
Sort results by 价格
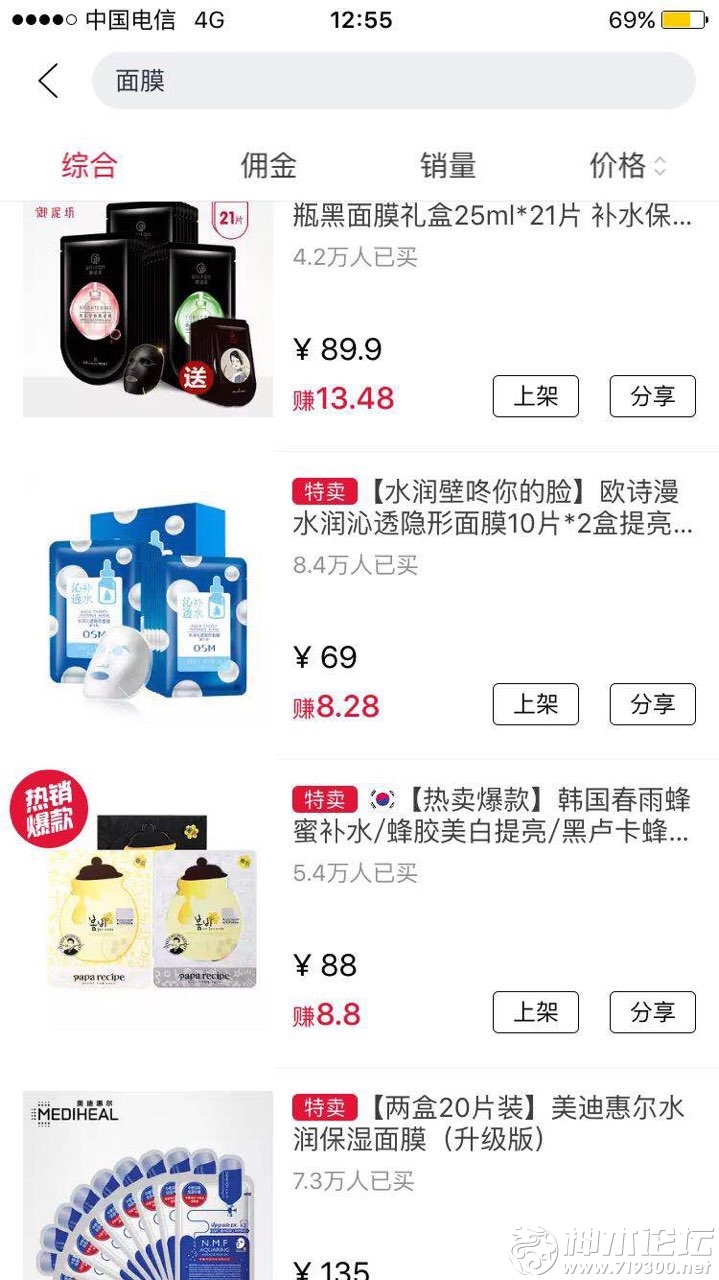point(627,165)
